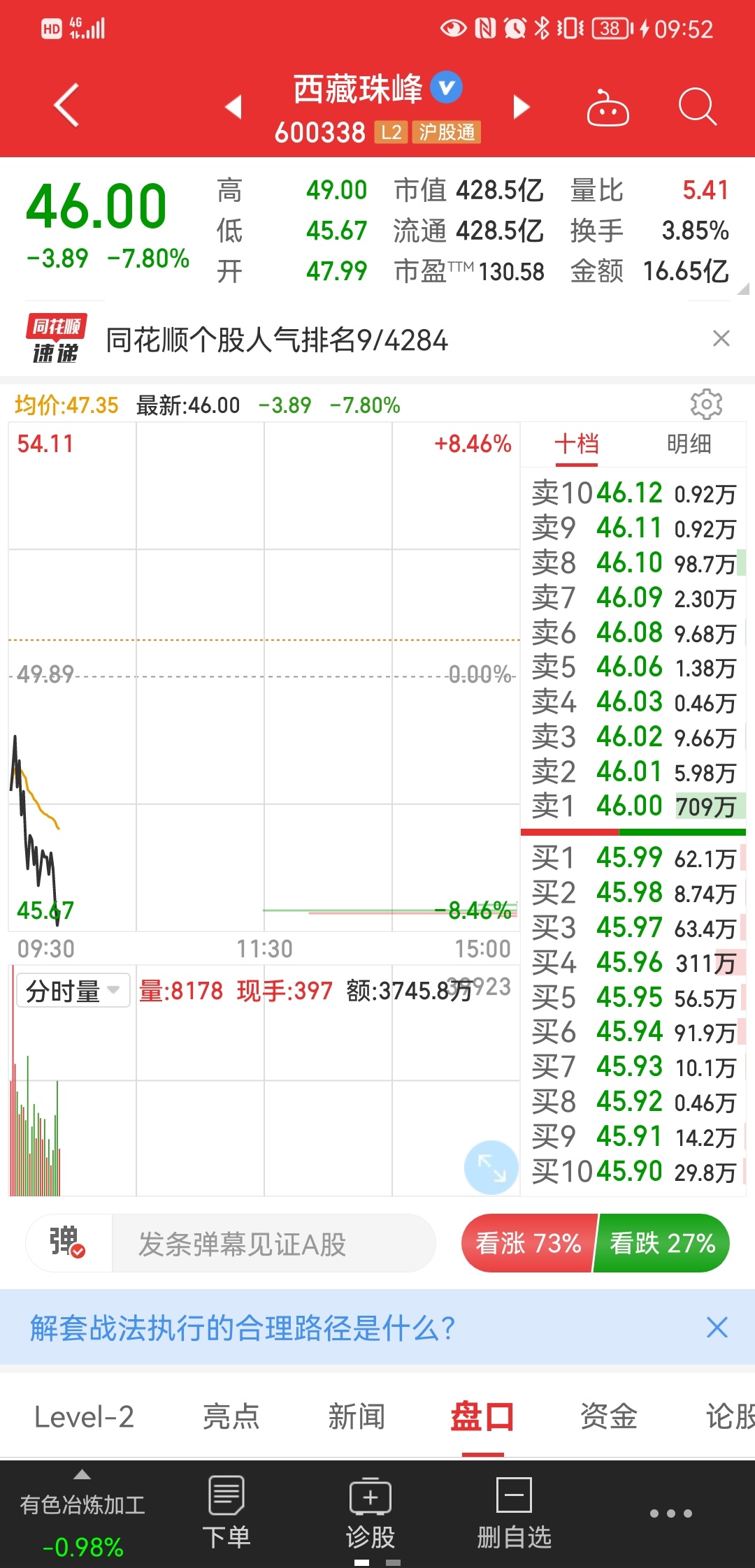The height and width of the screenshot is (1568, 755).
Task: Close the 解套战法 question banner
Action: coord(717,1328)
